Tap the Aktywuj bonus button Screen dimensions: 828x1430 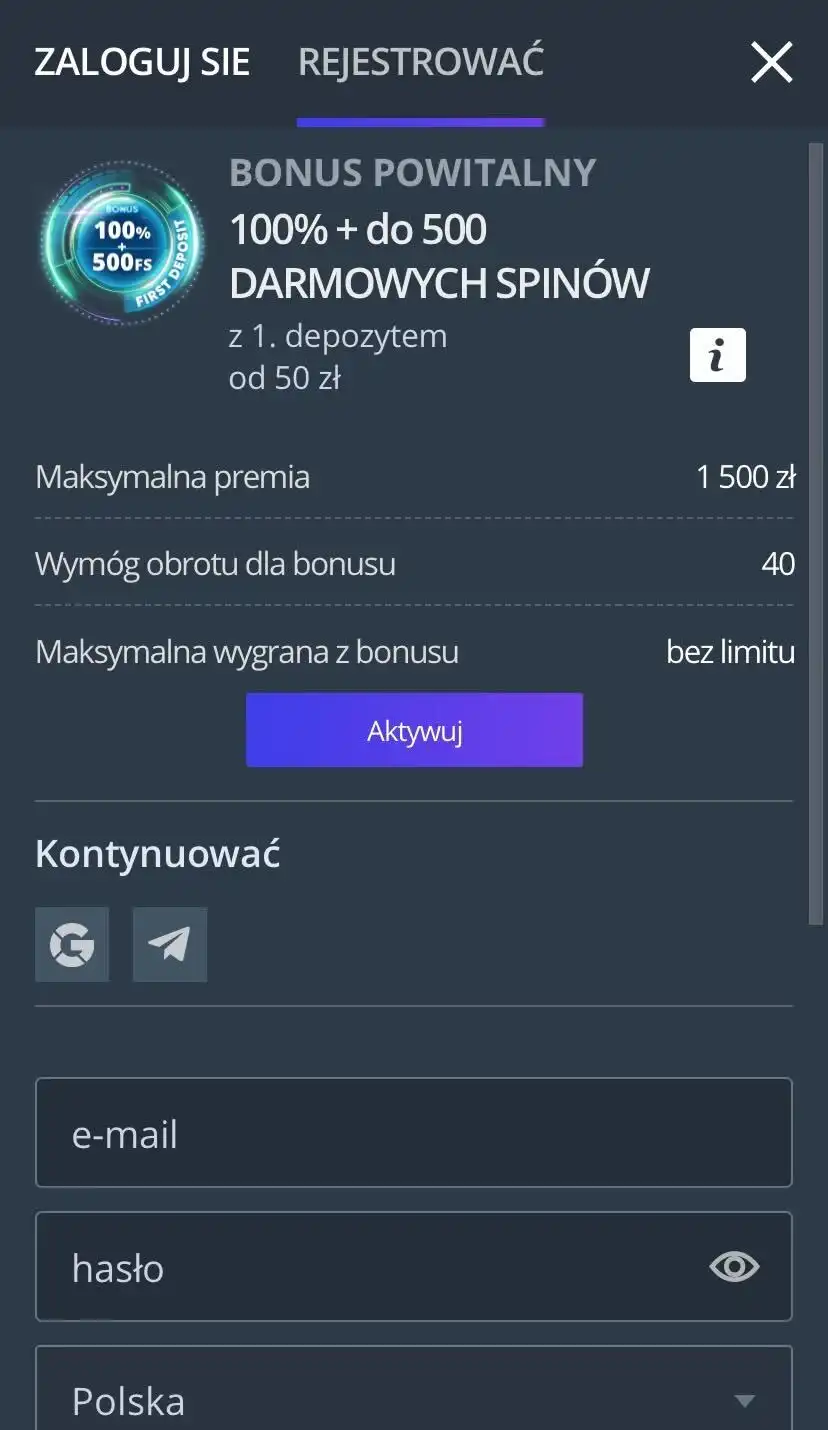click(414, 730)
